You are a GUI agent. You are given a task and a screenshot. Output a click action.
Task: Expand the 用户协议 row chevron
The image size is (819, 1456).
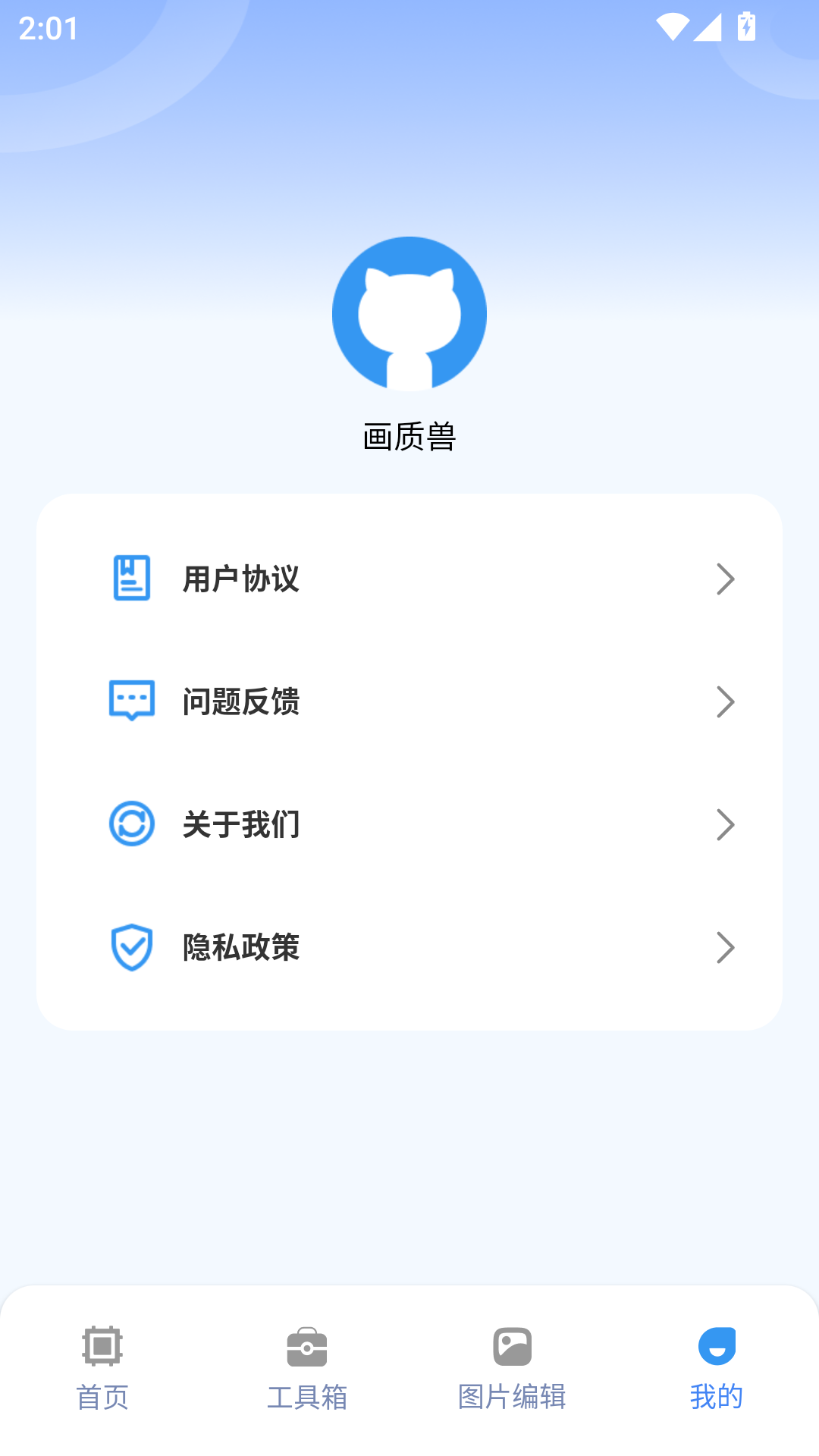click(x=725, y=579)
